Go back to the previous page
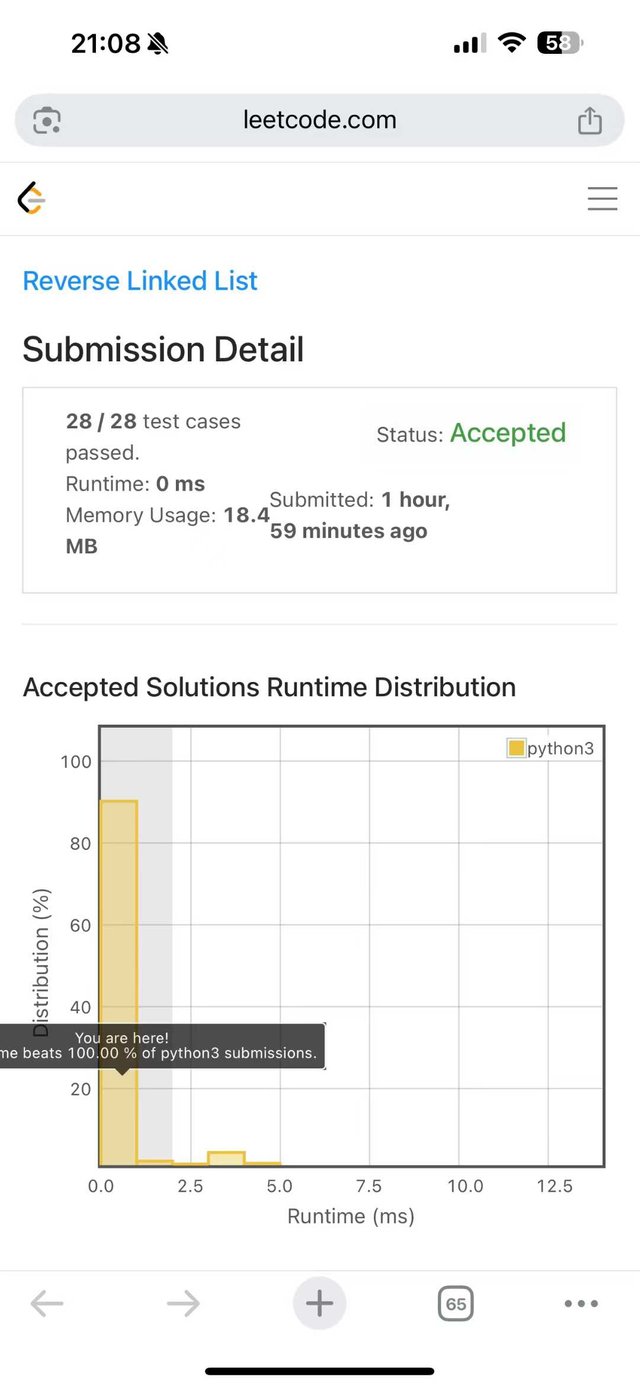The height and width of the screenshot is (1387, 640). click(x=47, y=1303)
